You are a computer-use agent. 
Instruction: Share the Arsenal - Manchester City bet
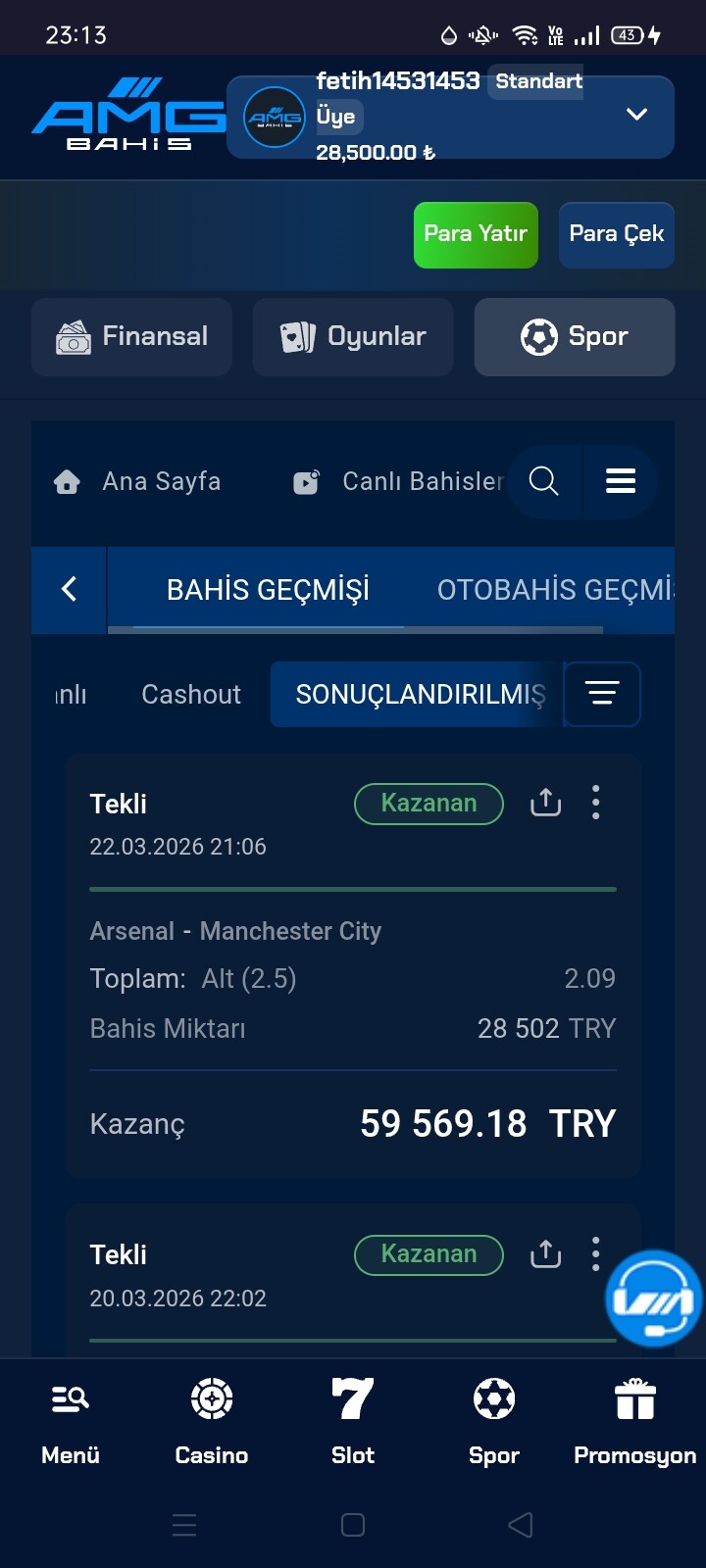tap(545, 803)
